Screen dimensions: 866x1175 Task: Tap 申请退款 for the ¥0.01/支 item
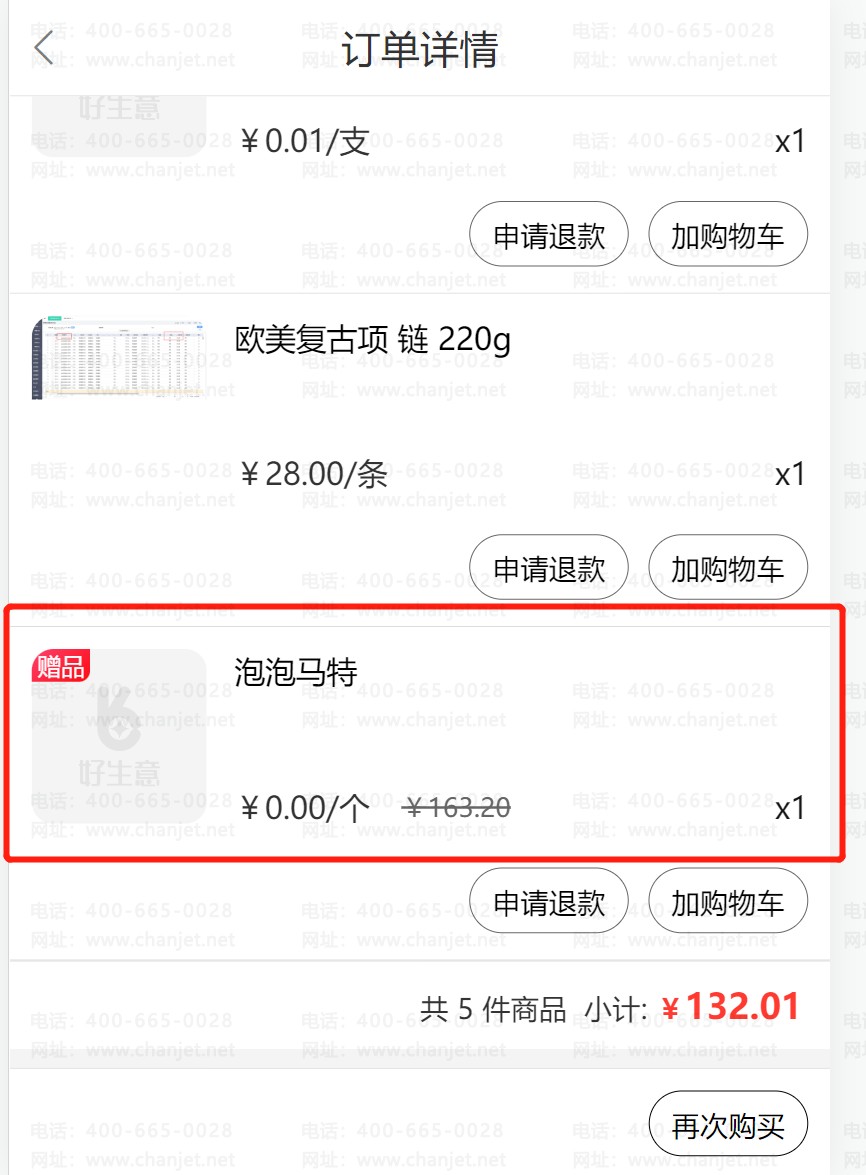click(x=549, y=235)
